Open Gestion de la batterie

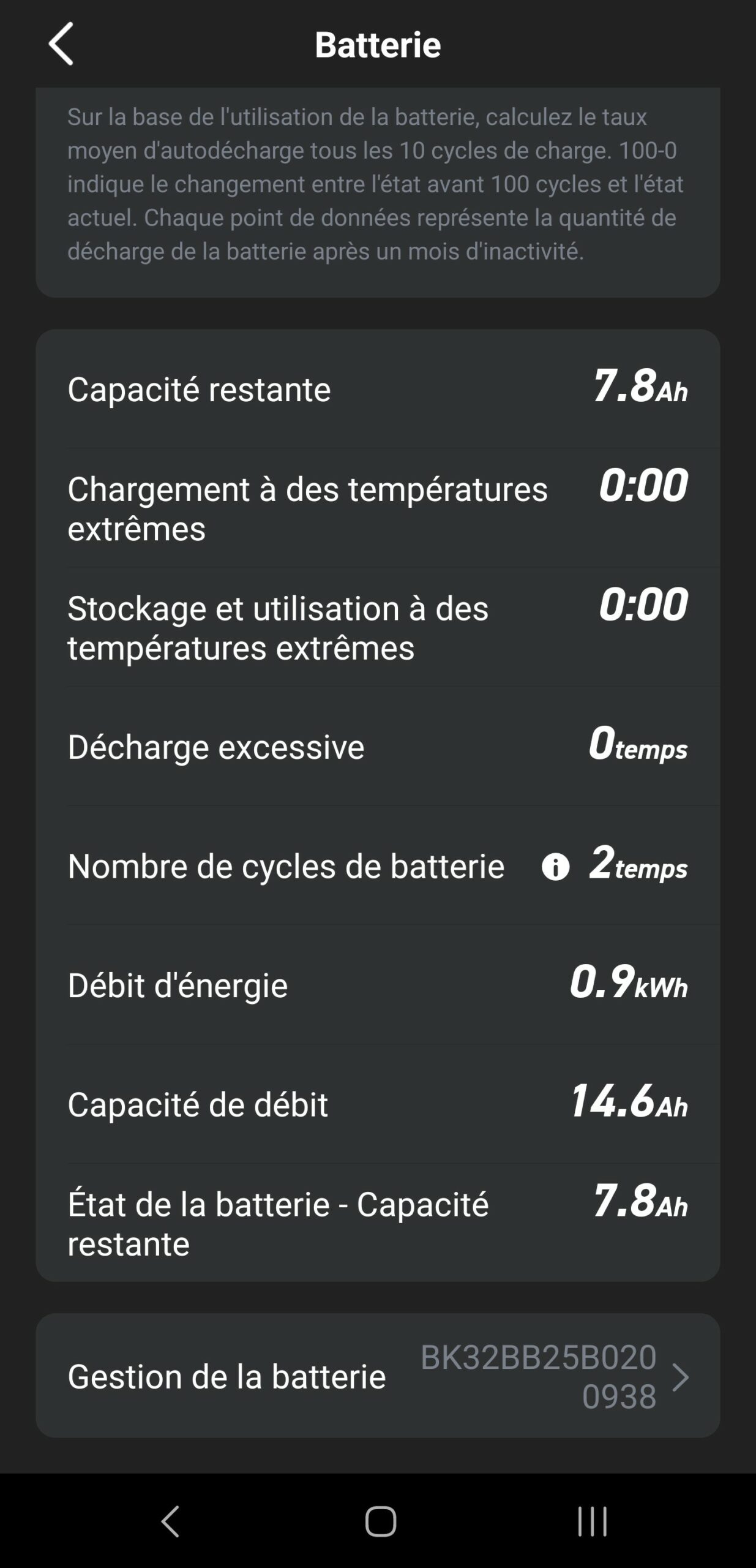coord(378,1376)
